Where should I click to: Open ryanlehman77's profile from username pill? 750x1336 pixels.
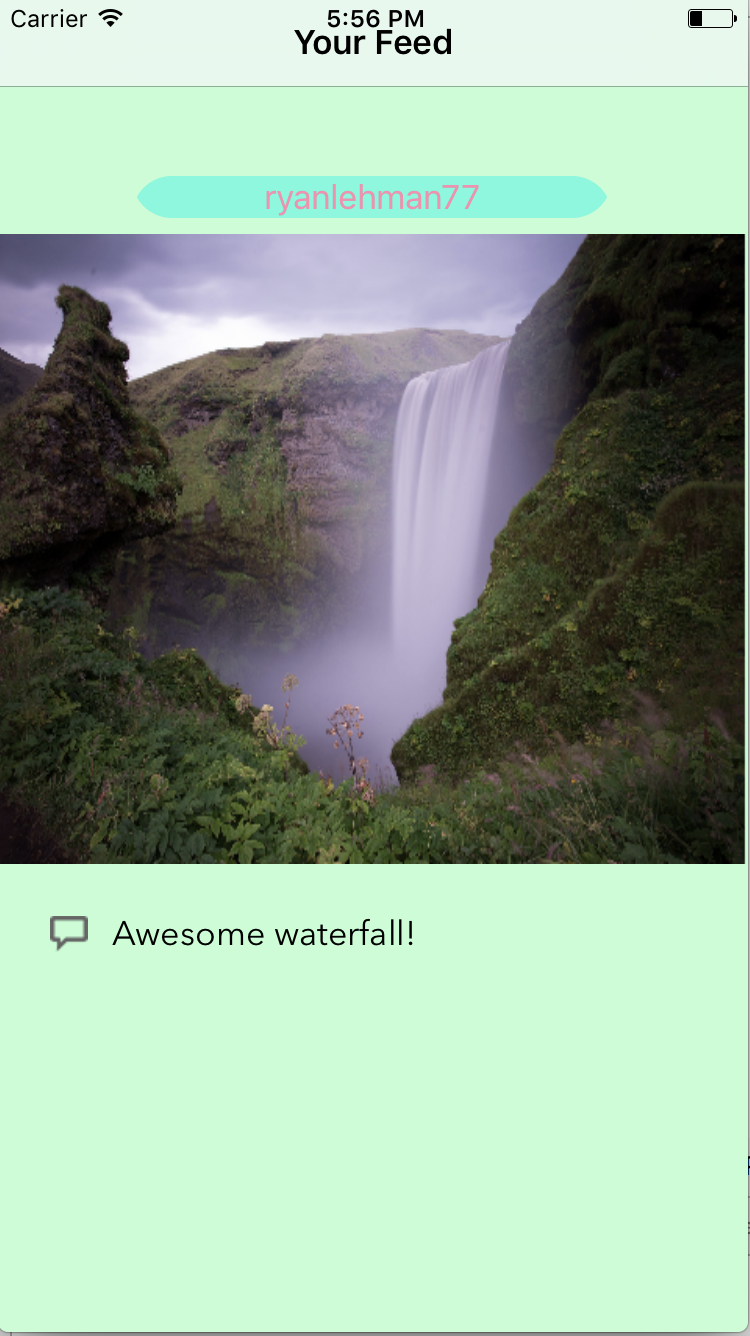point(372,197)
